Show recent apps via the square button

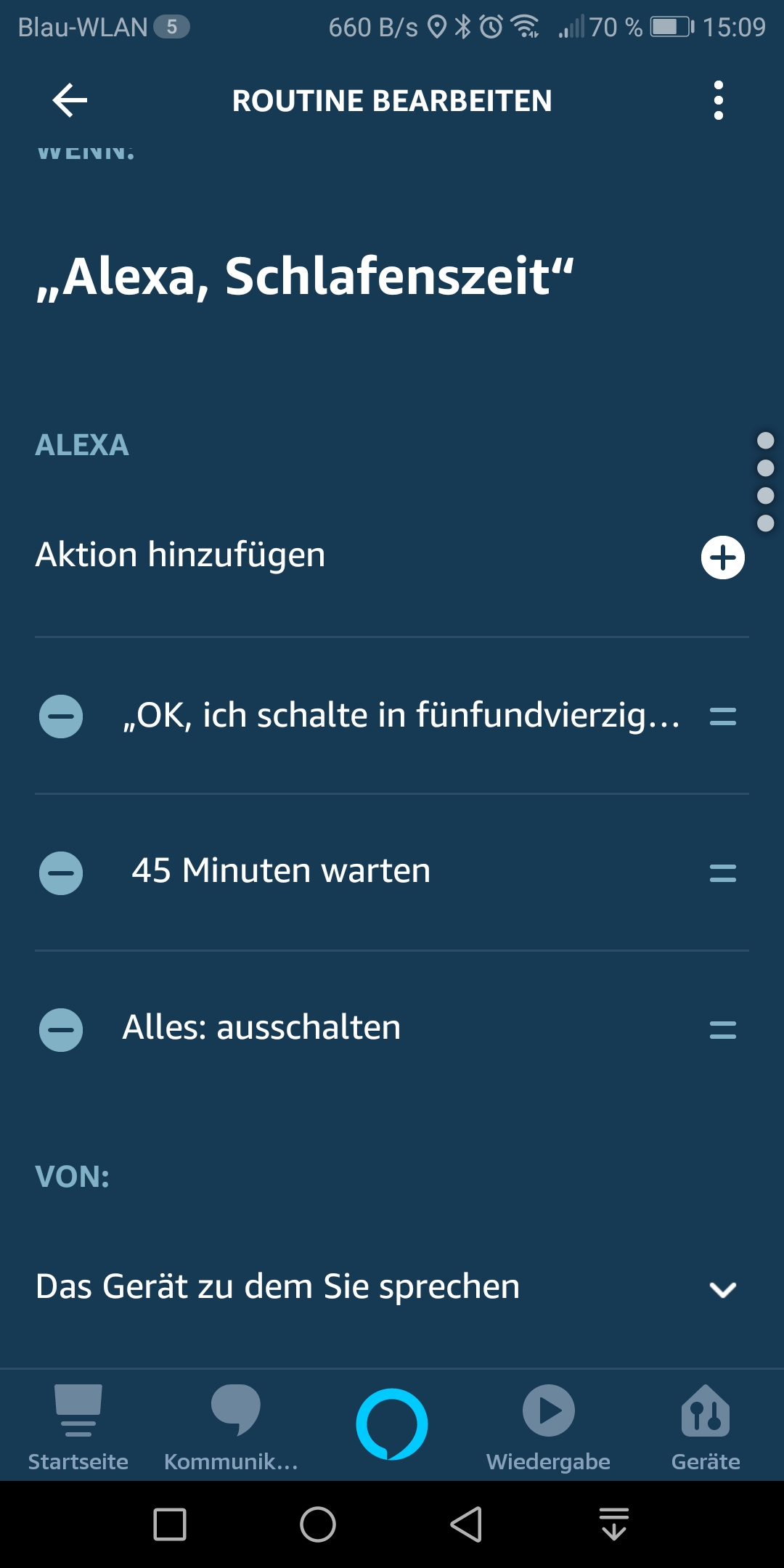tap(170, 1524)
